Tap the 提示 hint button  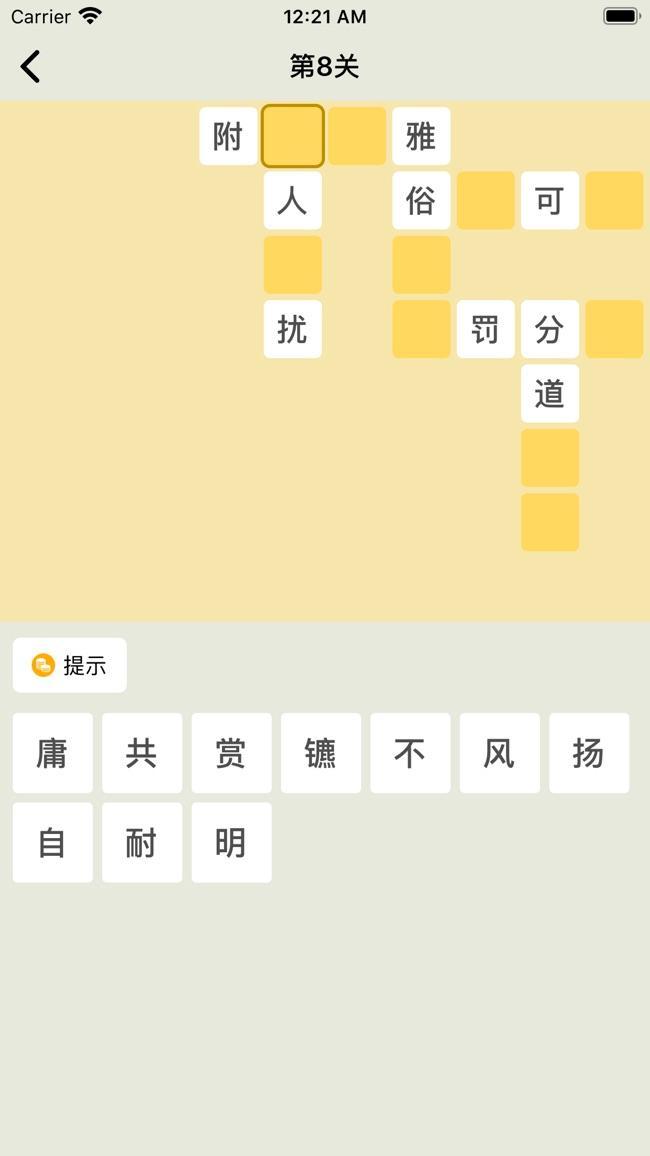pyautogui.click(x=70, y=665)
